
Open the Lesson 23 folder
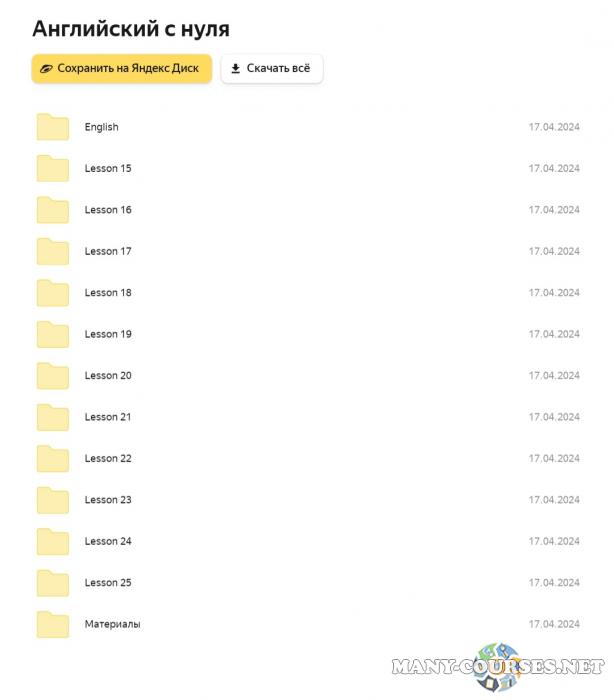pos(107,500)
